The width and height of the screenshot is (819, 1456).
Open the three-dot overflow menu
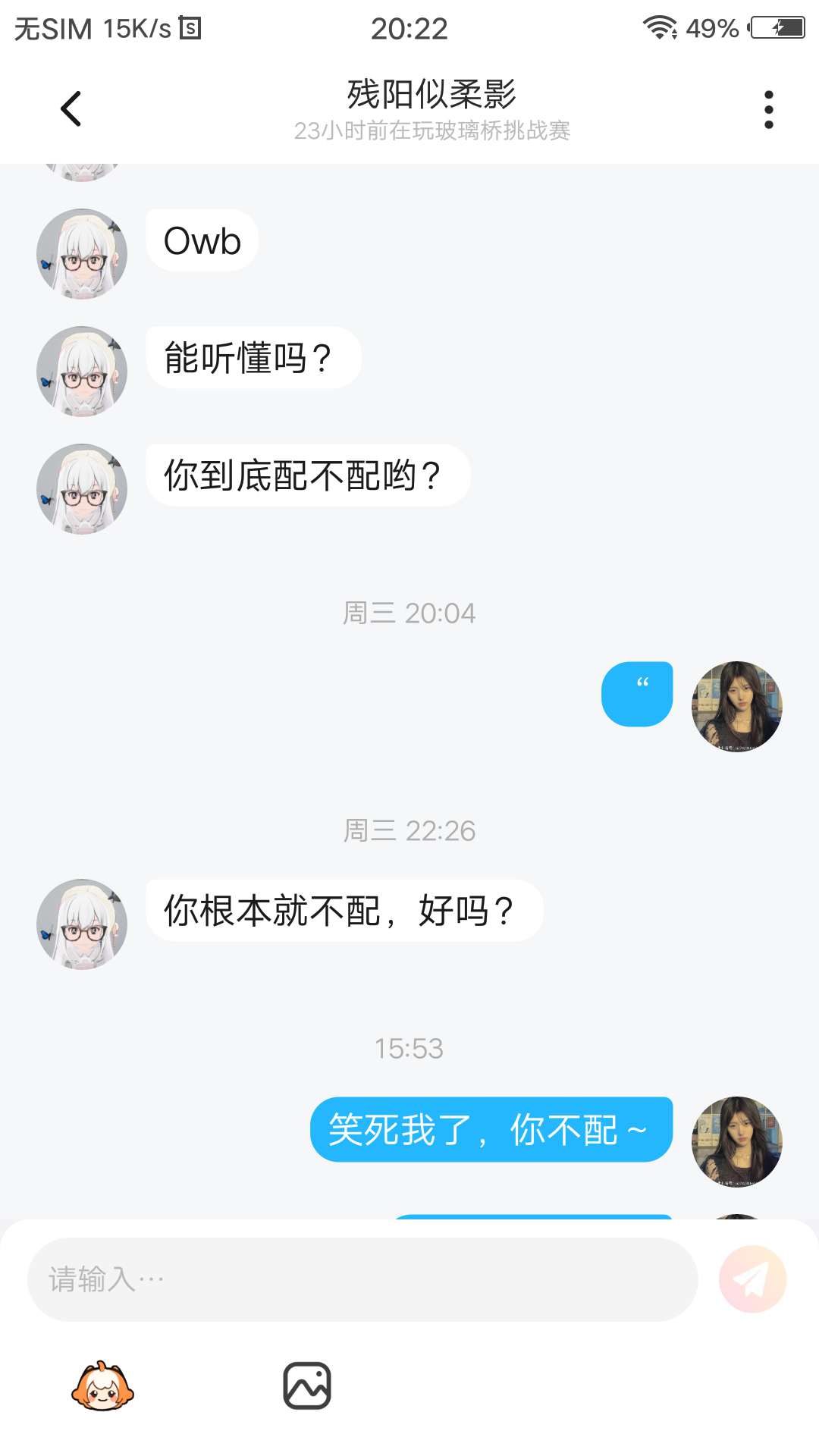(x=768, y=110)
